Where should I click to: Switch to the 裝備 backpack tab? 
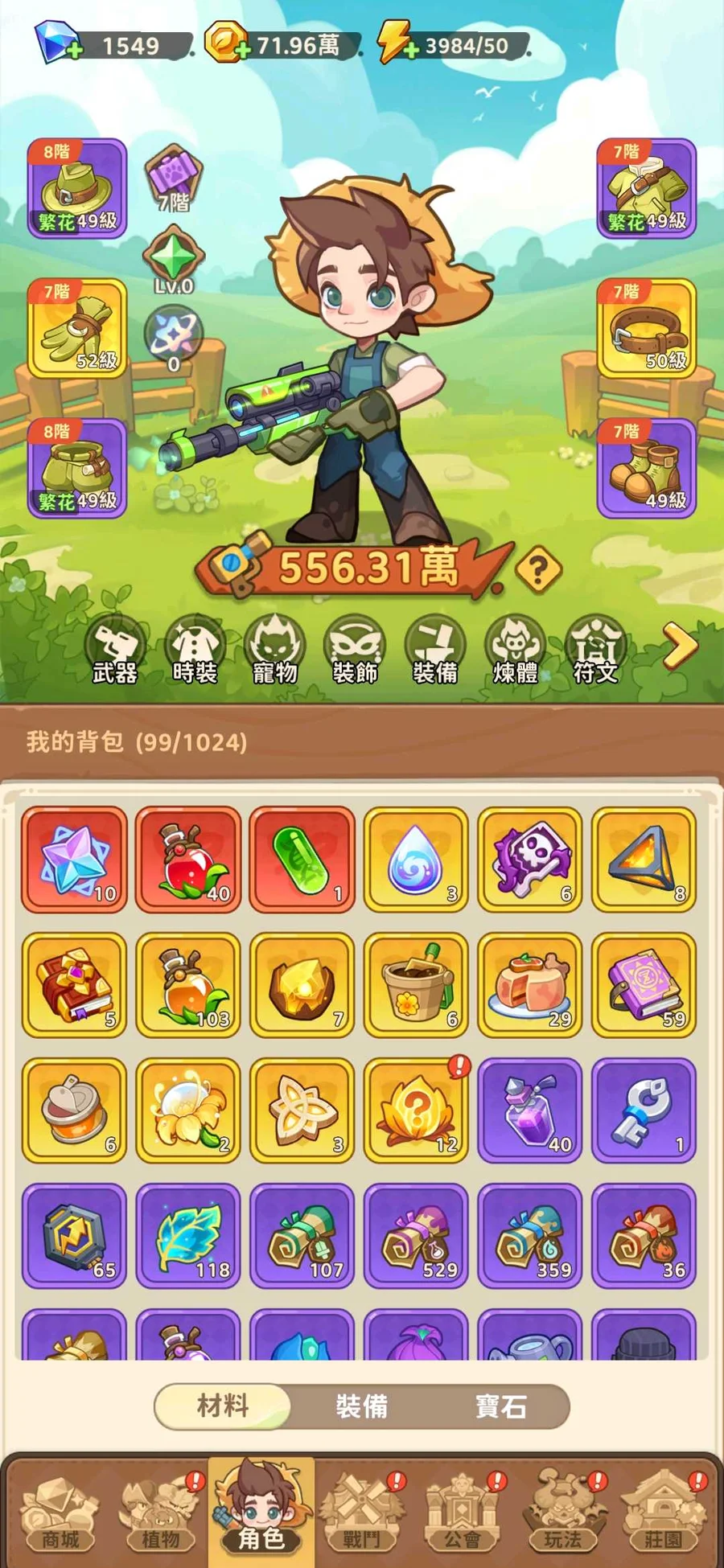[362, 1406]
